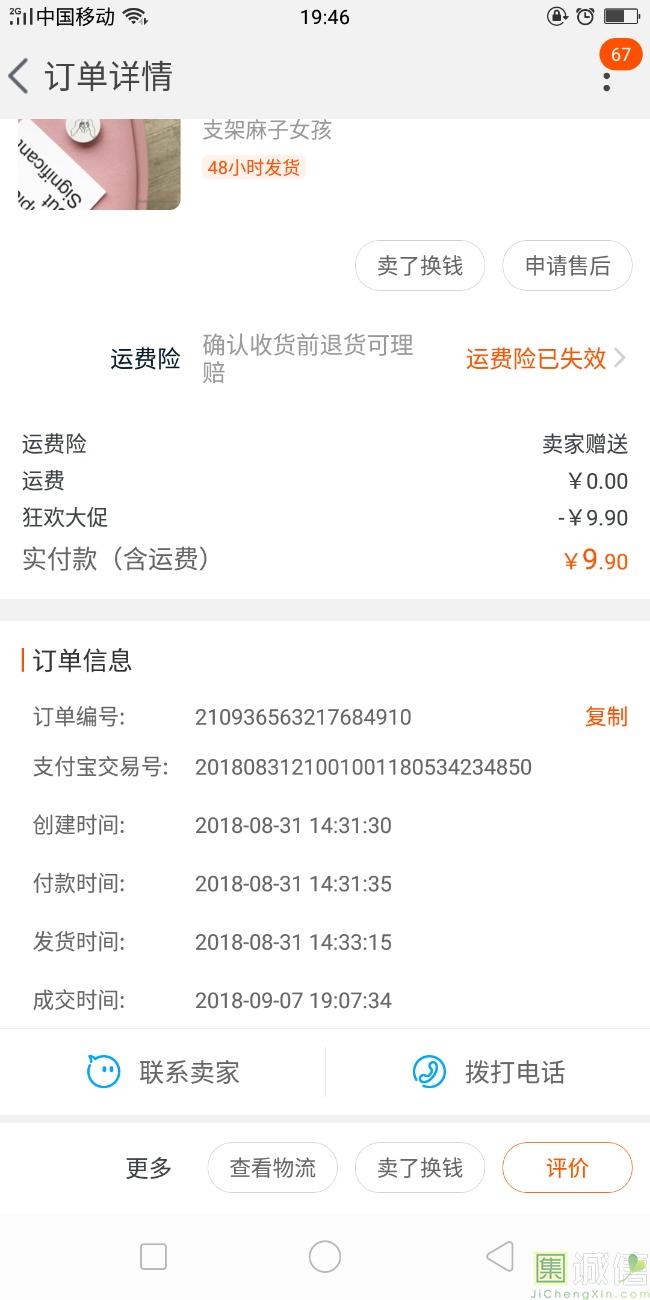650x1300 pixels.
Task: Tap 卖了换钱 next to 申请售后
Action: pyautogui.click(x=420, y=266)
